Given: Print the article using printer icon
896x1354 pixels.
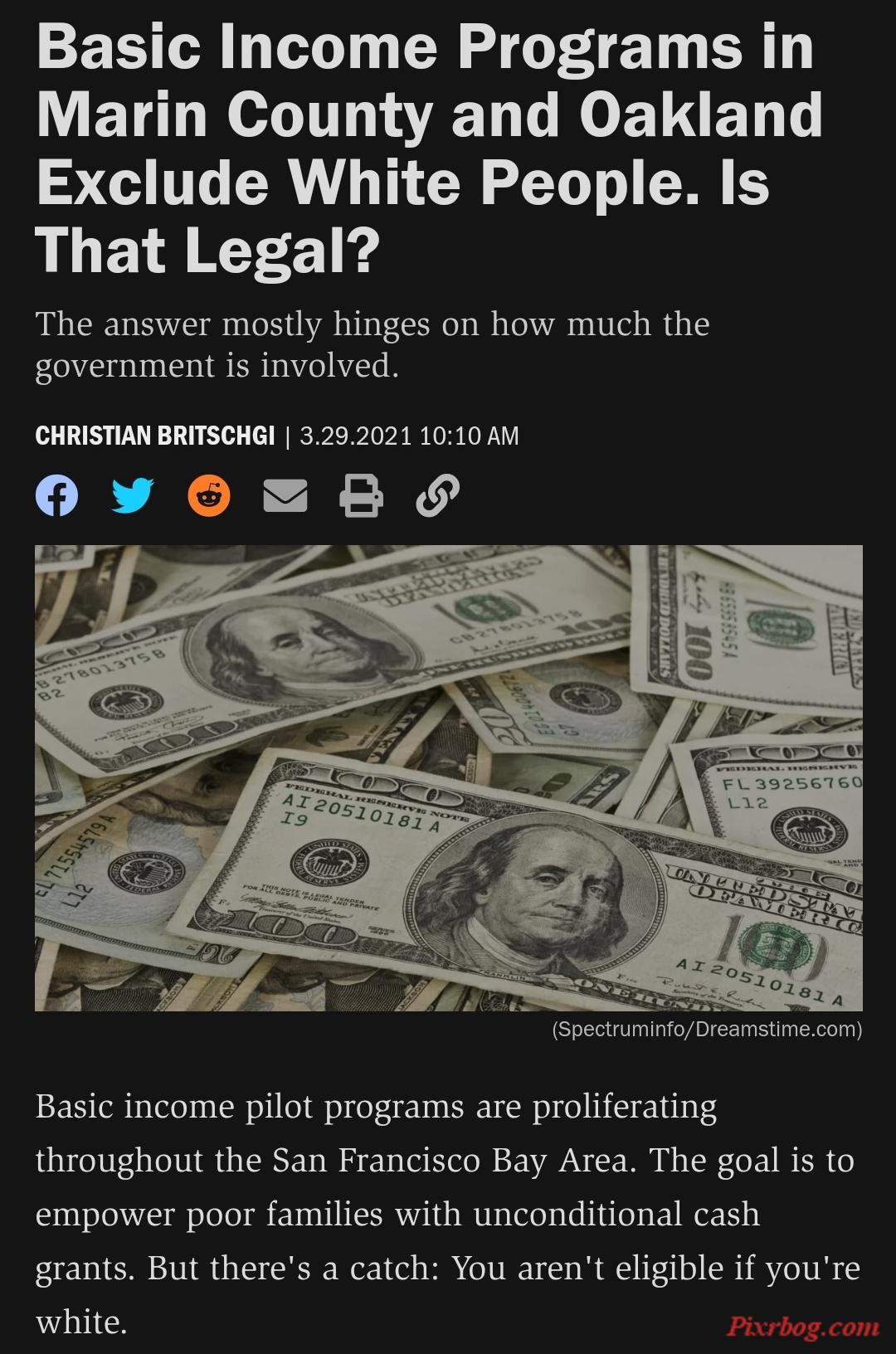Looking at the screenshot, I should (x=362, y=495).
